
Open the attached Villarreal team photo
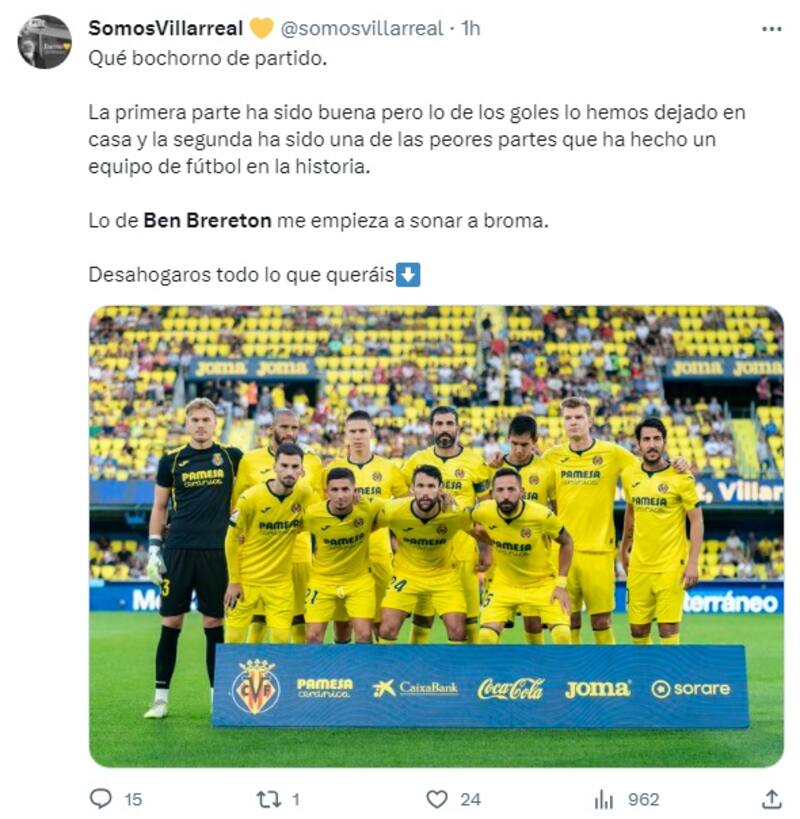436,535
